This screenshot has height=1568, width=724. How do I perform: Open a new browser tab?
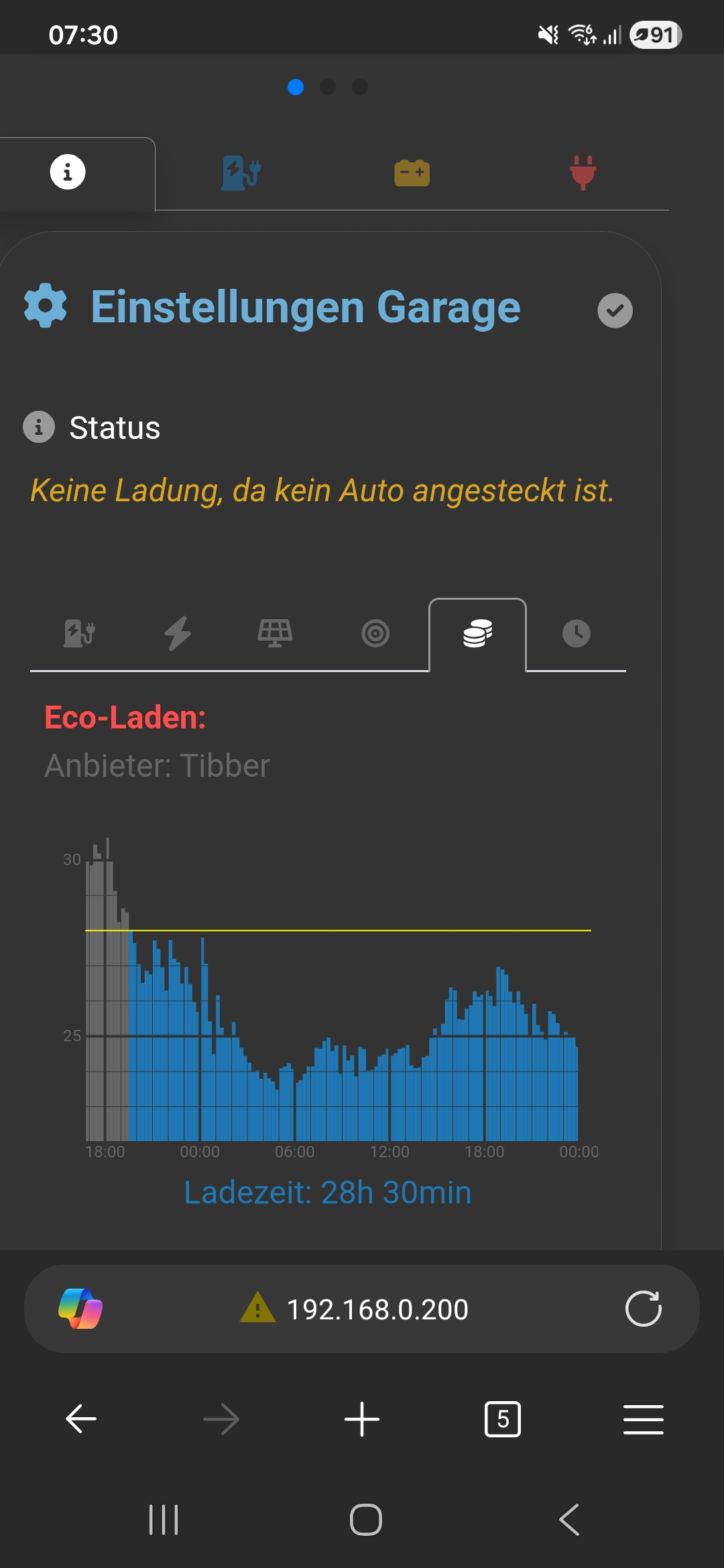pyautogui.click(x=362, y=1419)
